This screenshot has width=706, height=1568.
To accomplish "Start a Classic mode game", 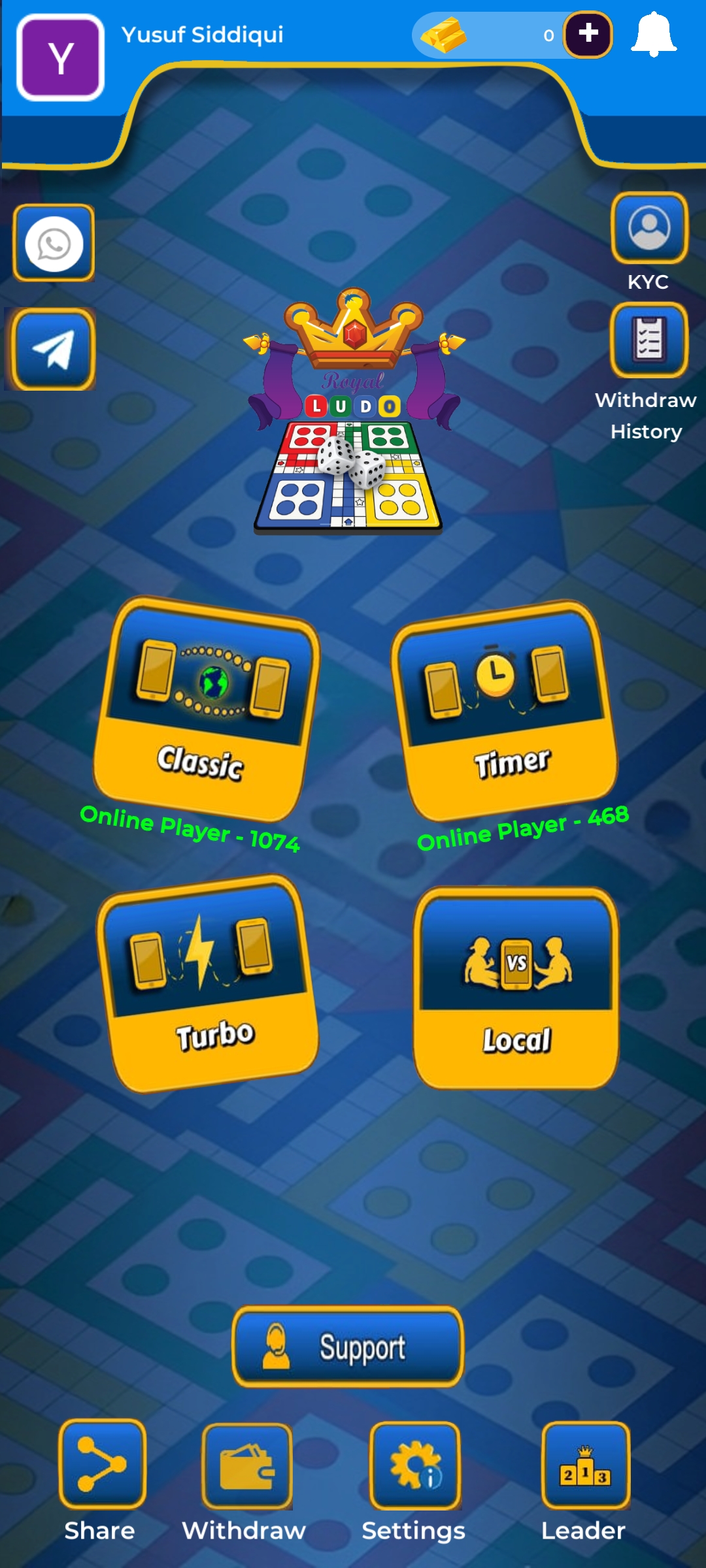I will (206, 709).
